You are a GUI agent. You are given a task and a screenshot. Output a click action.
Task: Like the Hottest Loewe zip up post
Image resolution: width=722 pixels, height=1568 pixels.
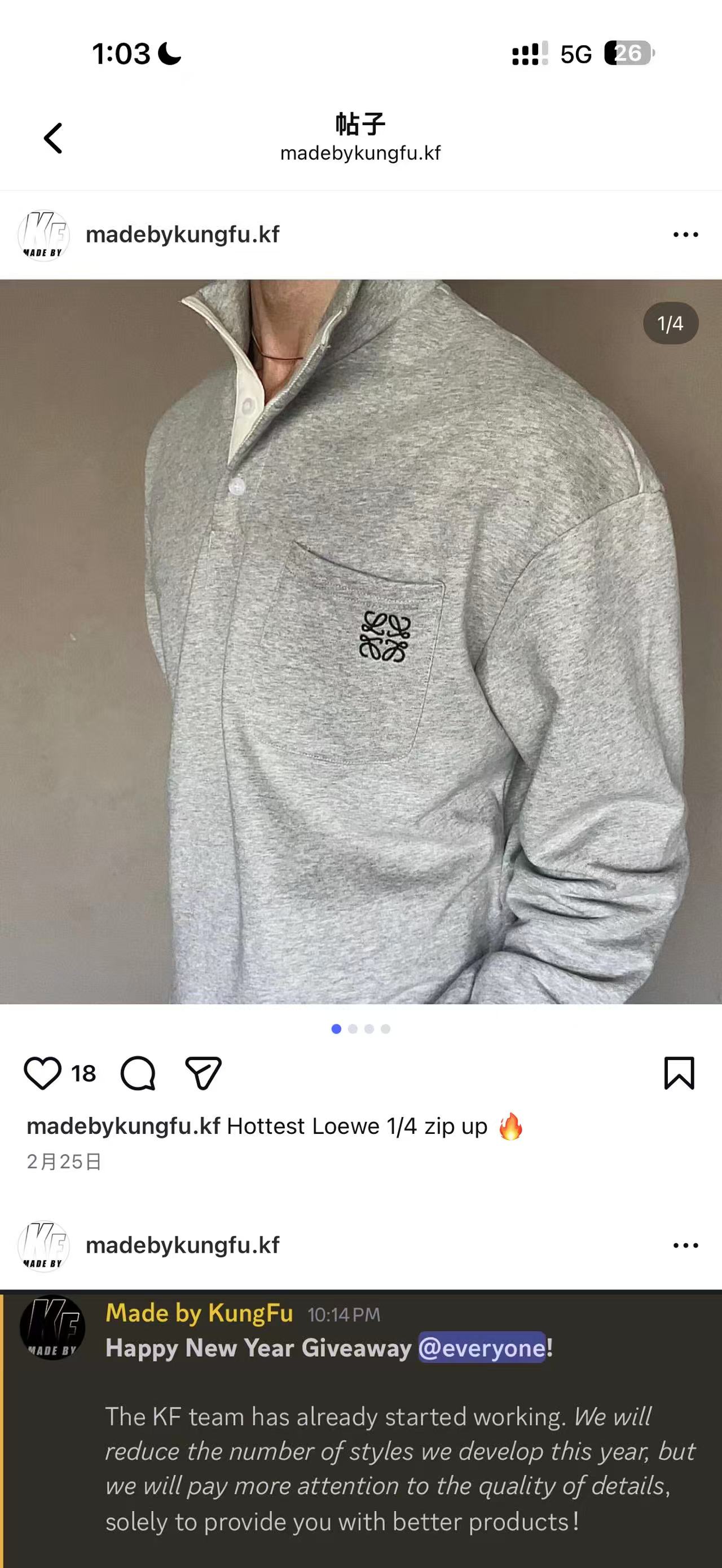[x=42, y=1072]
